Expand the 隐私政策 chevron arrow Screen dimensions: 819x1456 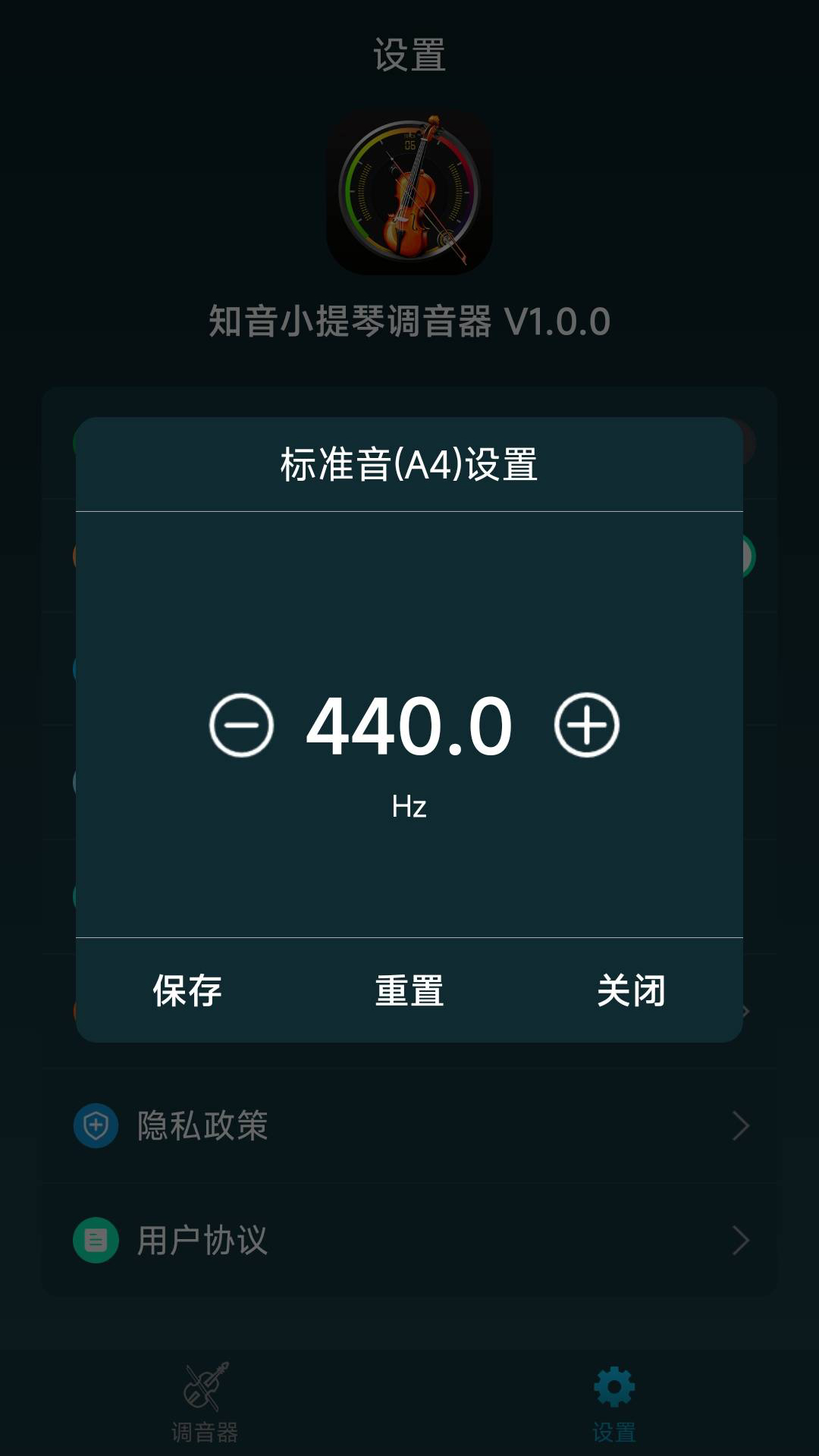tap(739, 1125)
